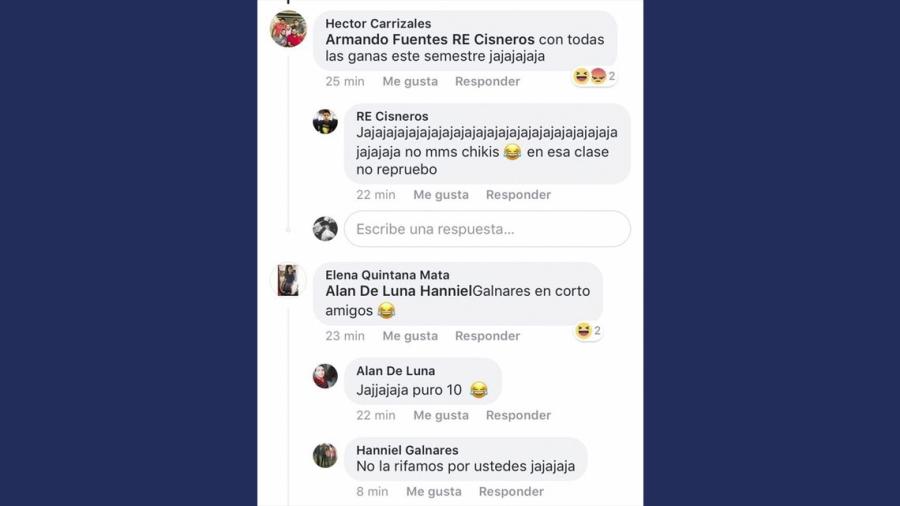900x506 pixels.
Task: Like RE Cisneros' reply
Action: (440, 195)
